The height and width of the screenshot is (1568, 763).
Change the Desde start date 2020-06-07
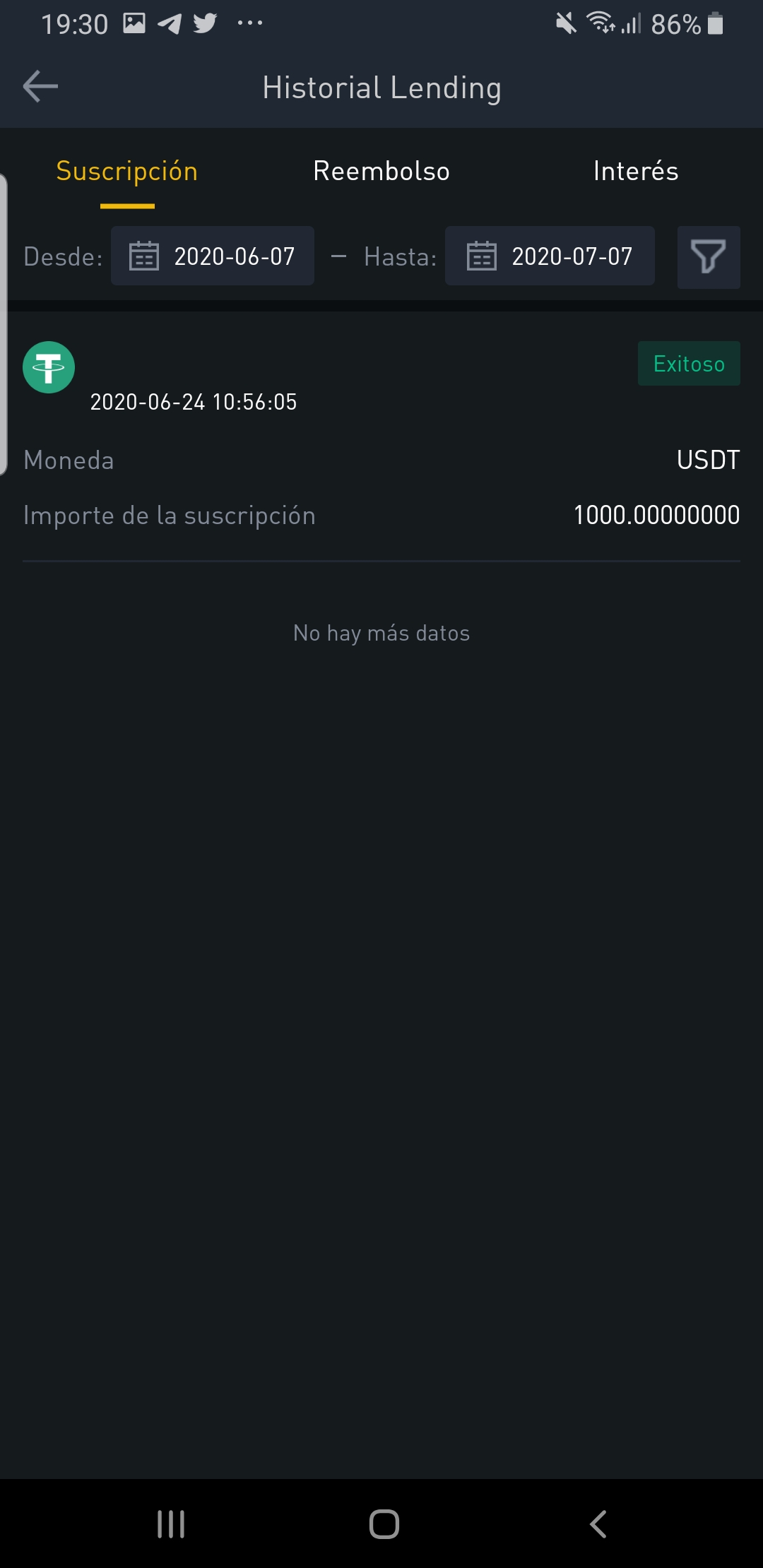pyautogui.click(x=213, y=256)
